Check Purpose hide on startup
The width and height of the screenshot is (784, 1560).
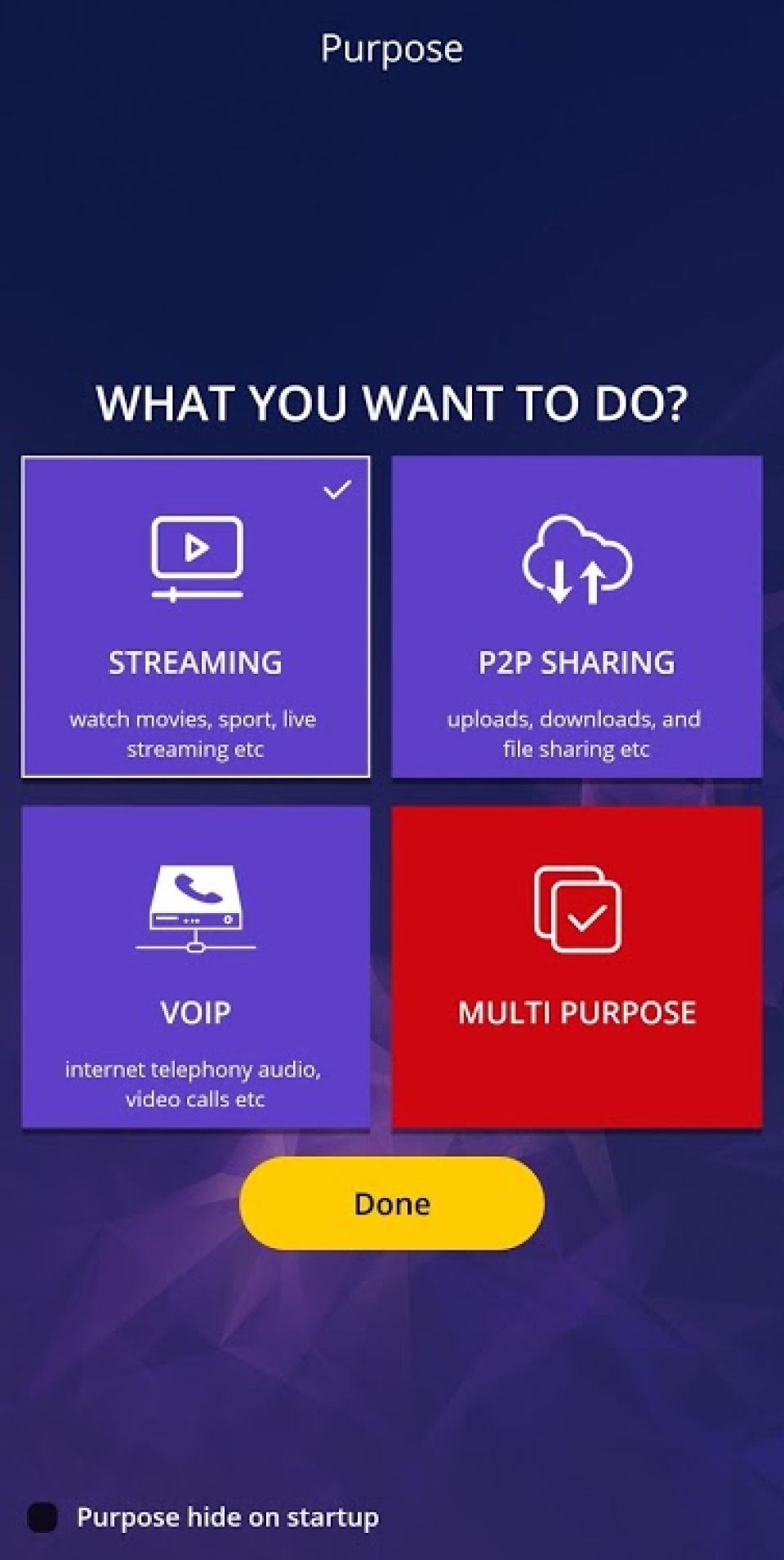click(42, 1518)
